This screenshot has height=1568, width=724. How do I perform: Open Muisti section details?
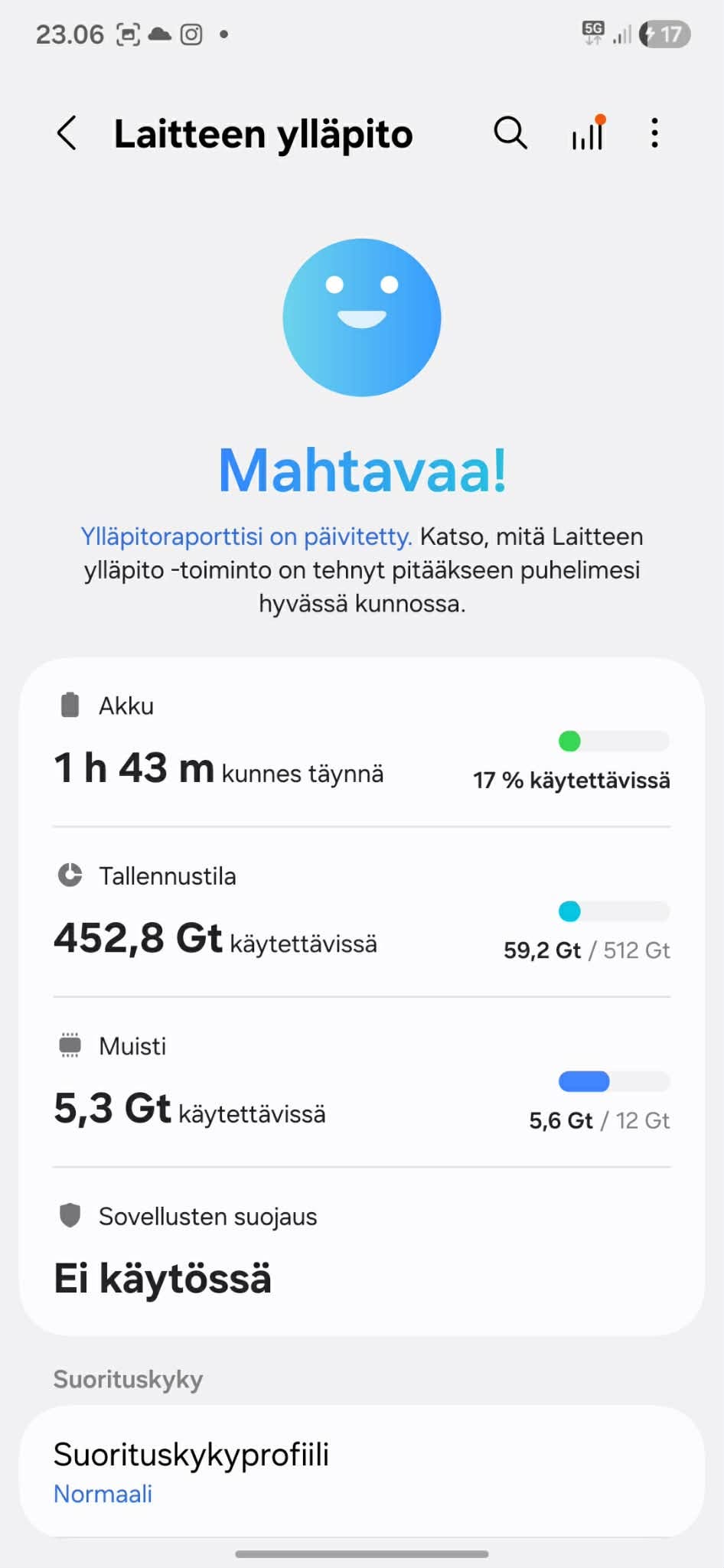361,1087
